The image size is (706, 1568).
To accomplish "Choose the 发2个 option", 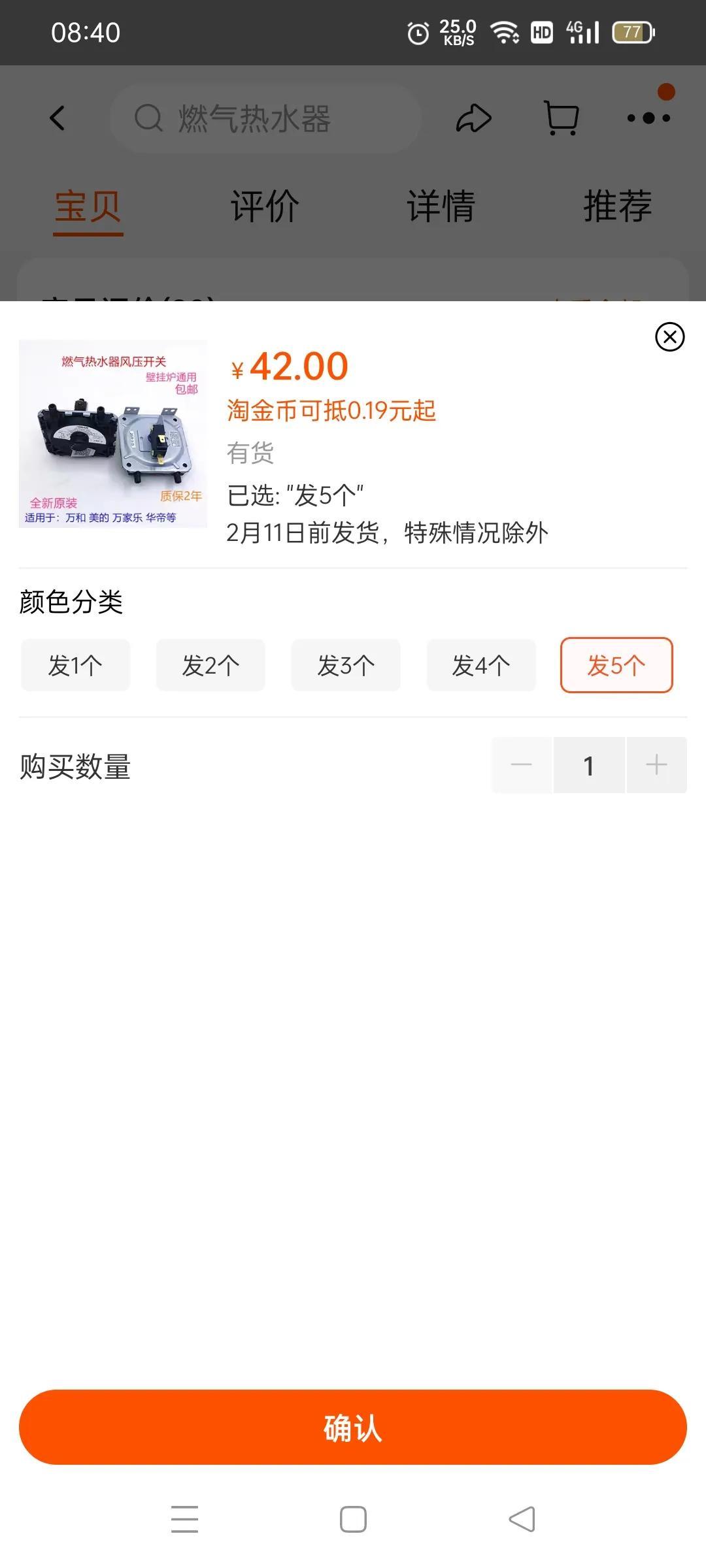I will [x=210, y=665].
